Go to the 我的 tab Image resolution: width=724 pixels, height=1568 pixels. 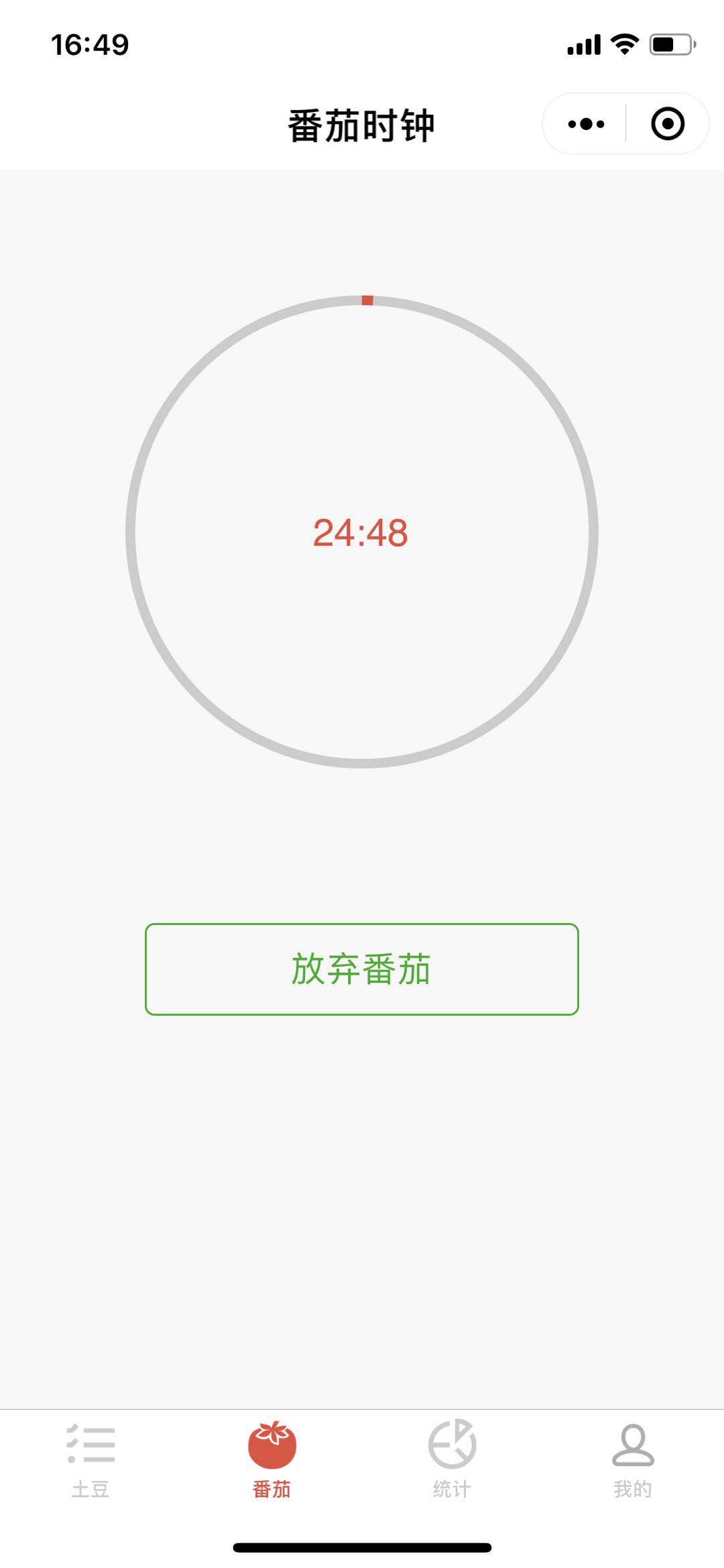tap(632, 1459)
